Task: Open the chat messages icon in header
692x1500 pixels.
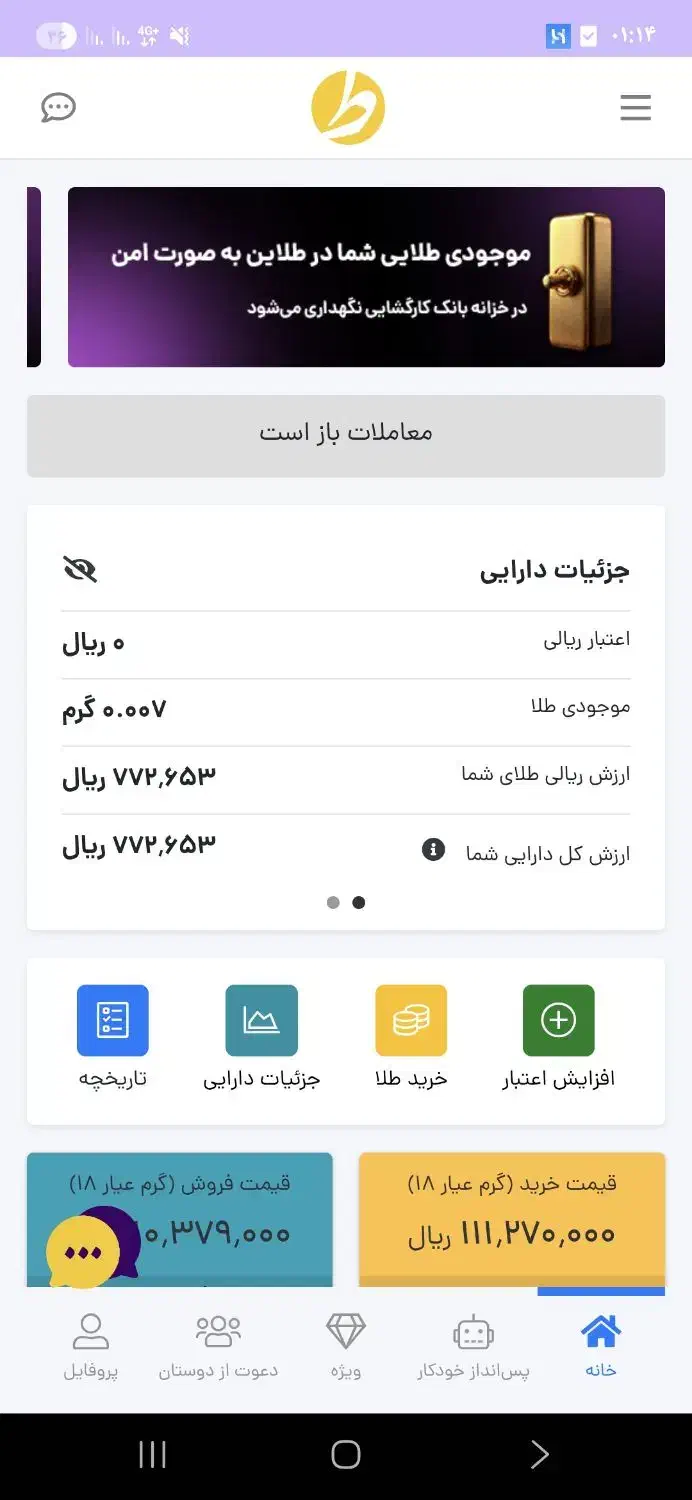Action: click(58, 108)
